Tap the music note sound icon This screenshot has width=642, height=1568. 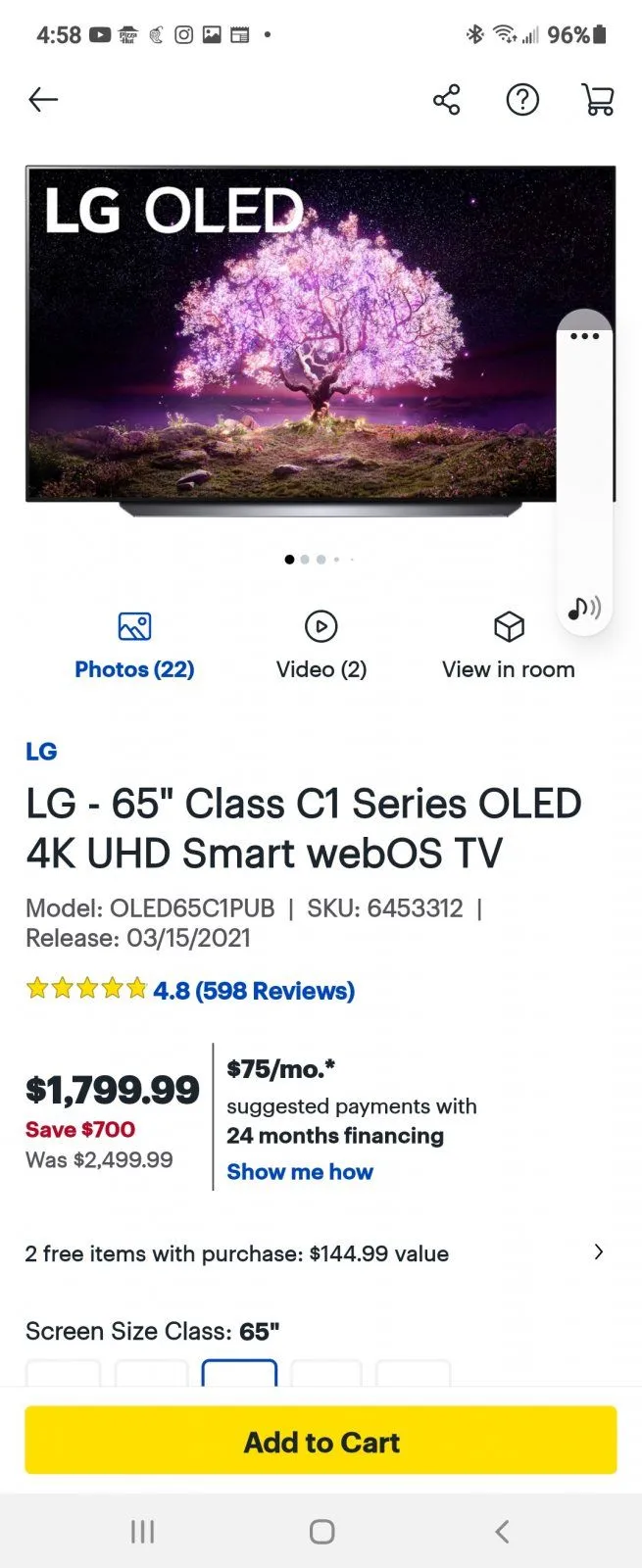coord(584,609)
